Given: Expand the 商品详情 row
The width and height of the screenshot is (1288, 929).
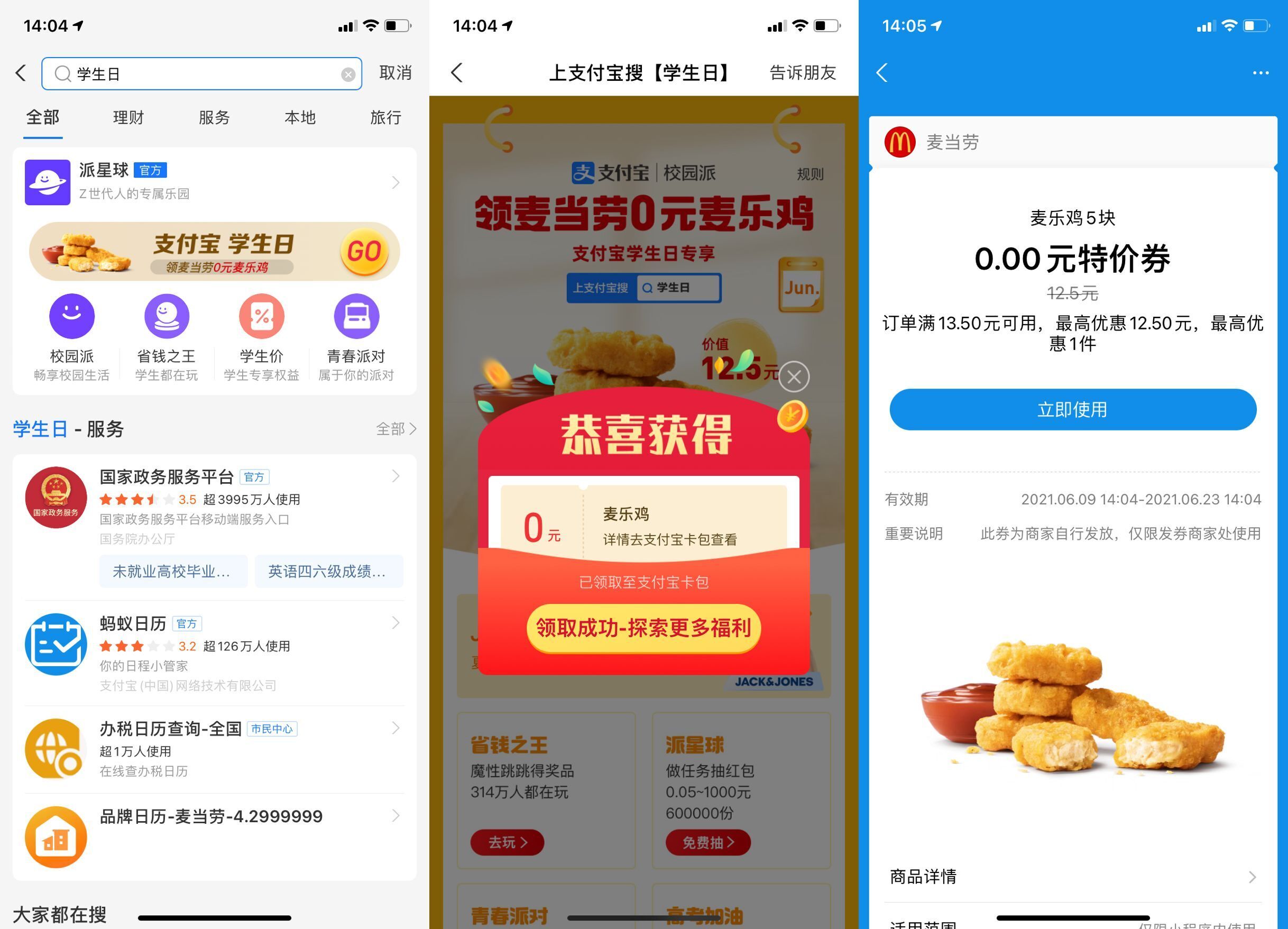Looking at the screenshot, I should click(1072, 877).
